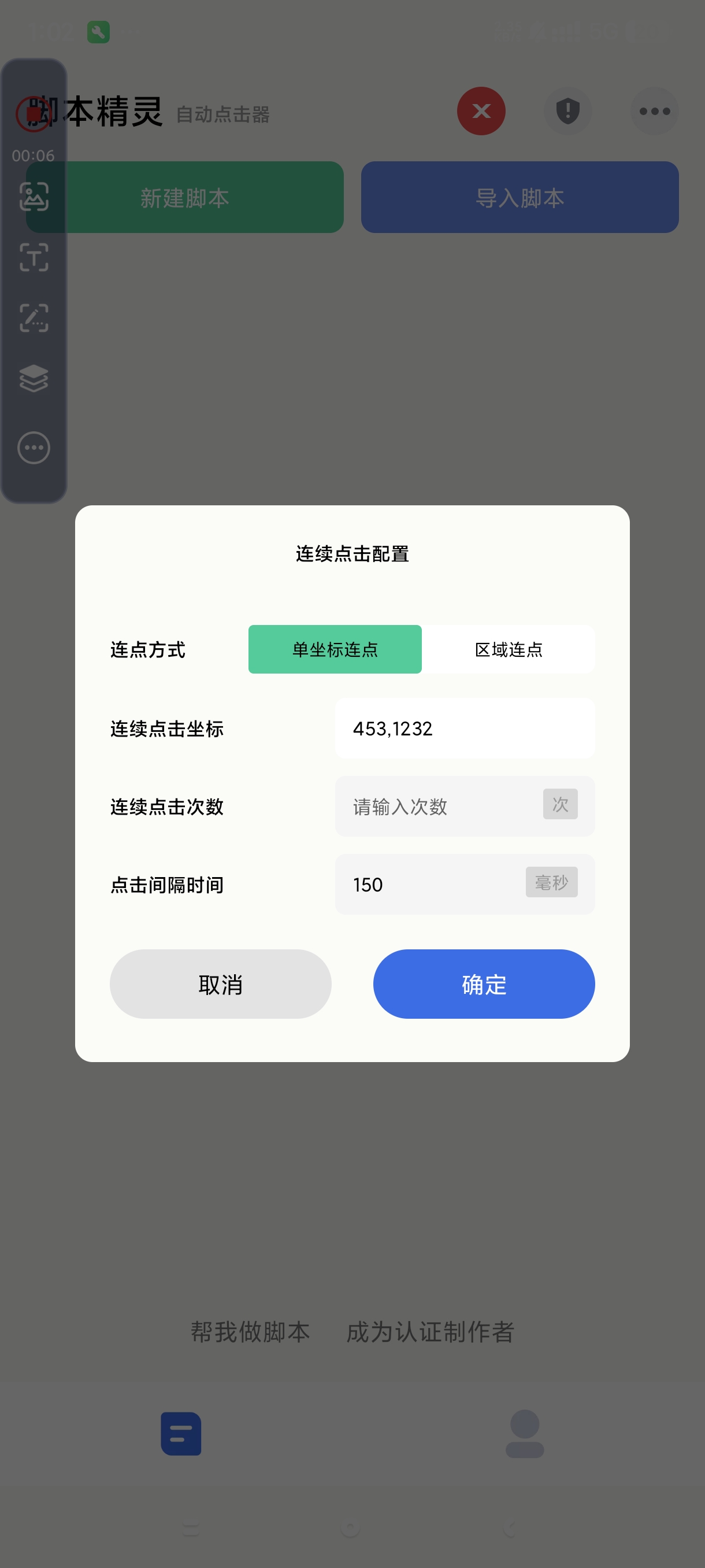Select 单坐标连点 click mode
This screenshot has width=705, height=1568.
click(x=335, y=649)
